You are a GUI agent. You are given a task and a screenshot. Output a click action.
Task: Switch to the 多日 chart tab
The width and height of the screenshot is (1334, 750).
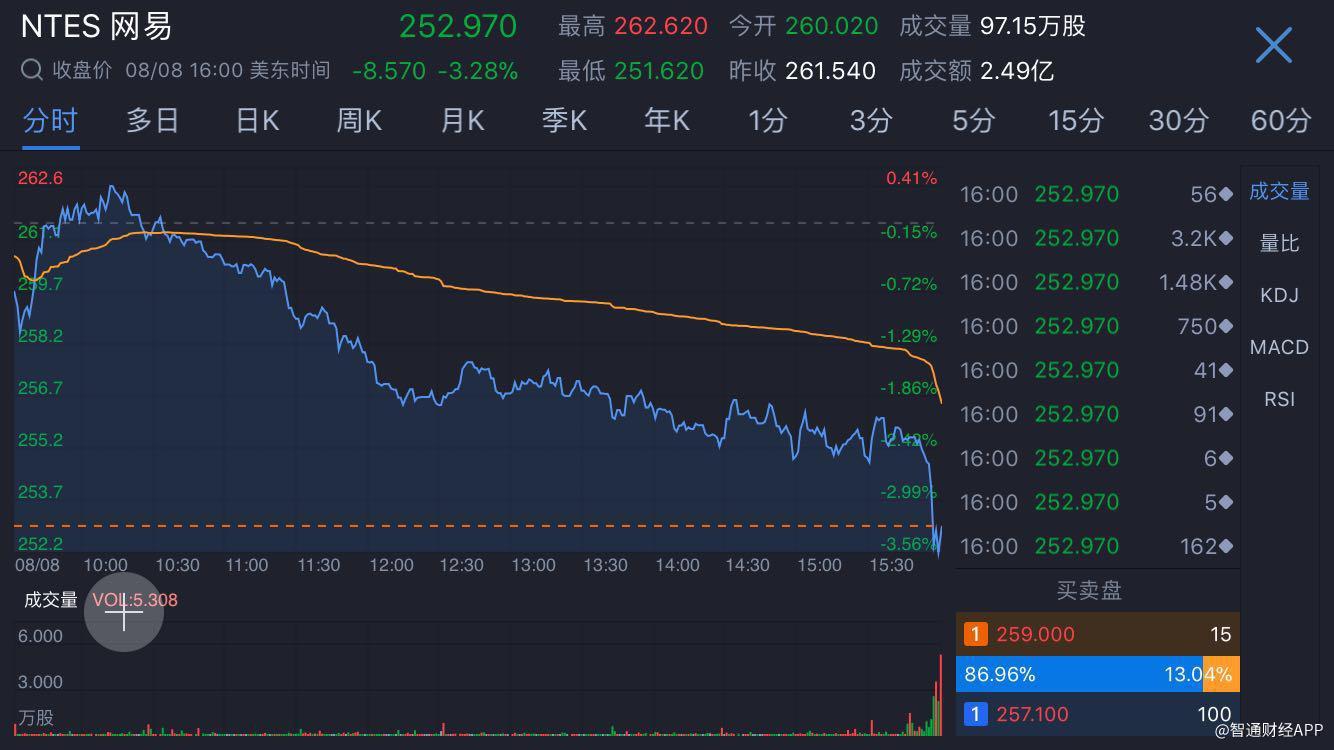pos(152,121)
